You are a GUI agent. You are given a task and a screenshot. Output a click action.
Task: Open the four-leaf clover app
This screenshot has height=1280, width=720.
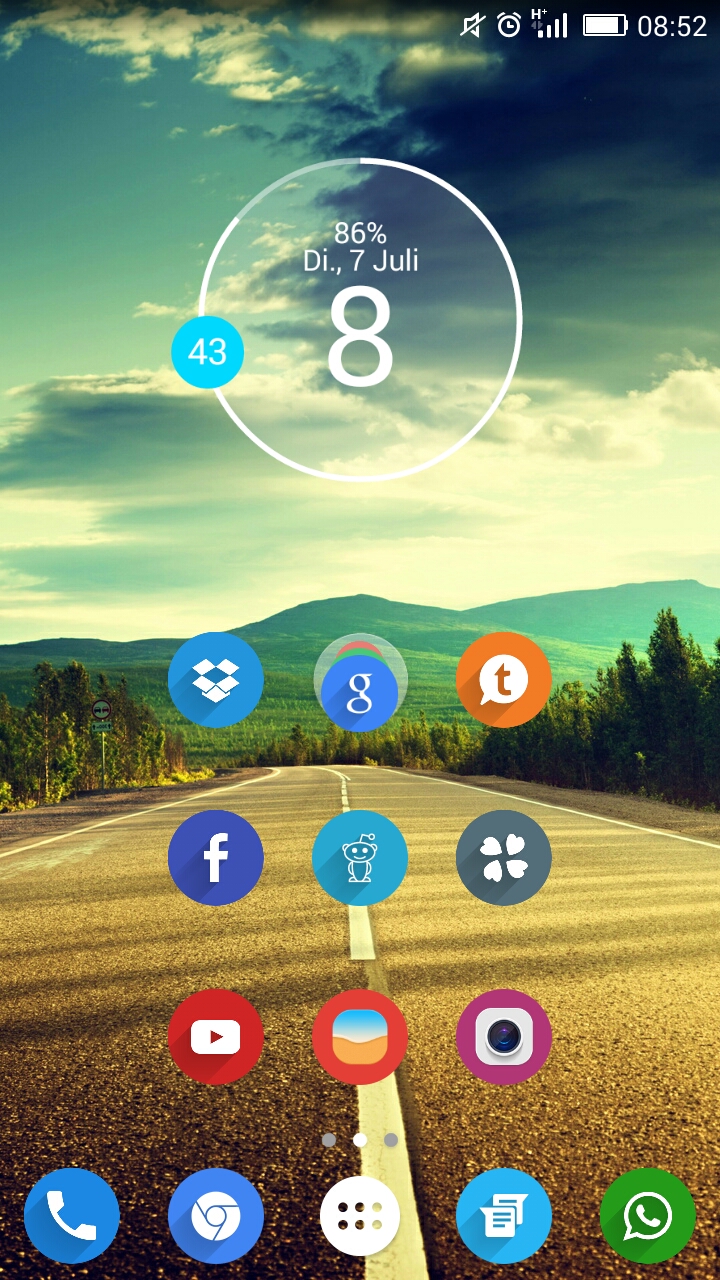(504, 858)
